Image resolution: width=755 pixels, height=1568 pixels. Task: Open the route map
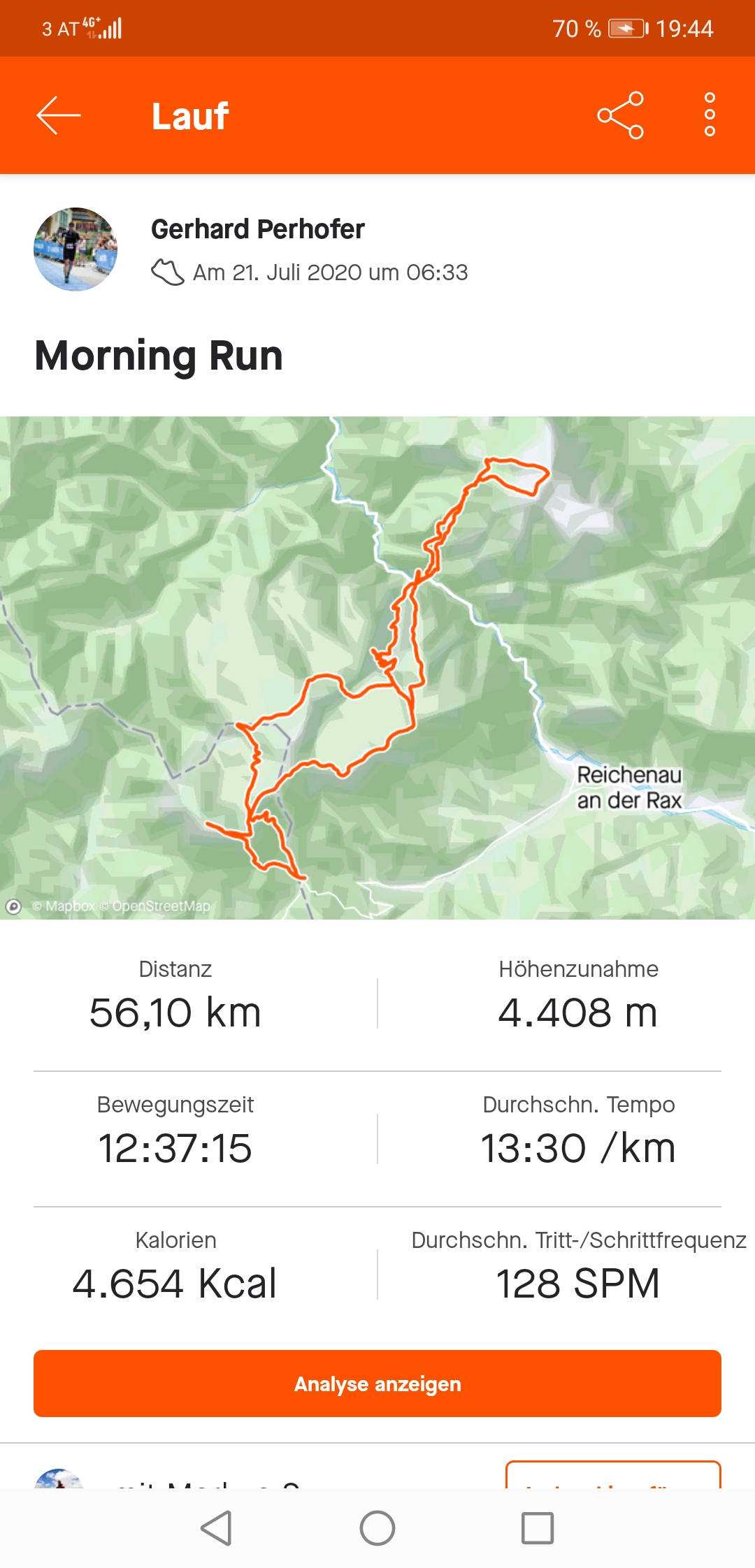[377, 667]
